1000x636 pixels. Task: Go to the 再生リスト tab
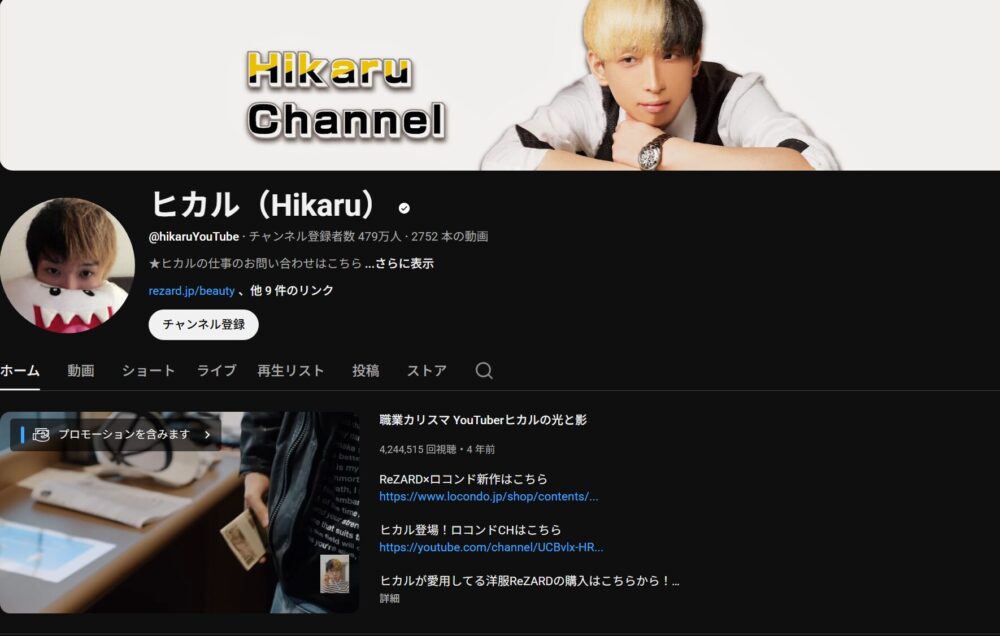[291, 371]
